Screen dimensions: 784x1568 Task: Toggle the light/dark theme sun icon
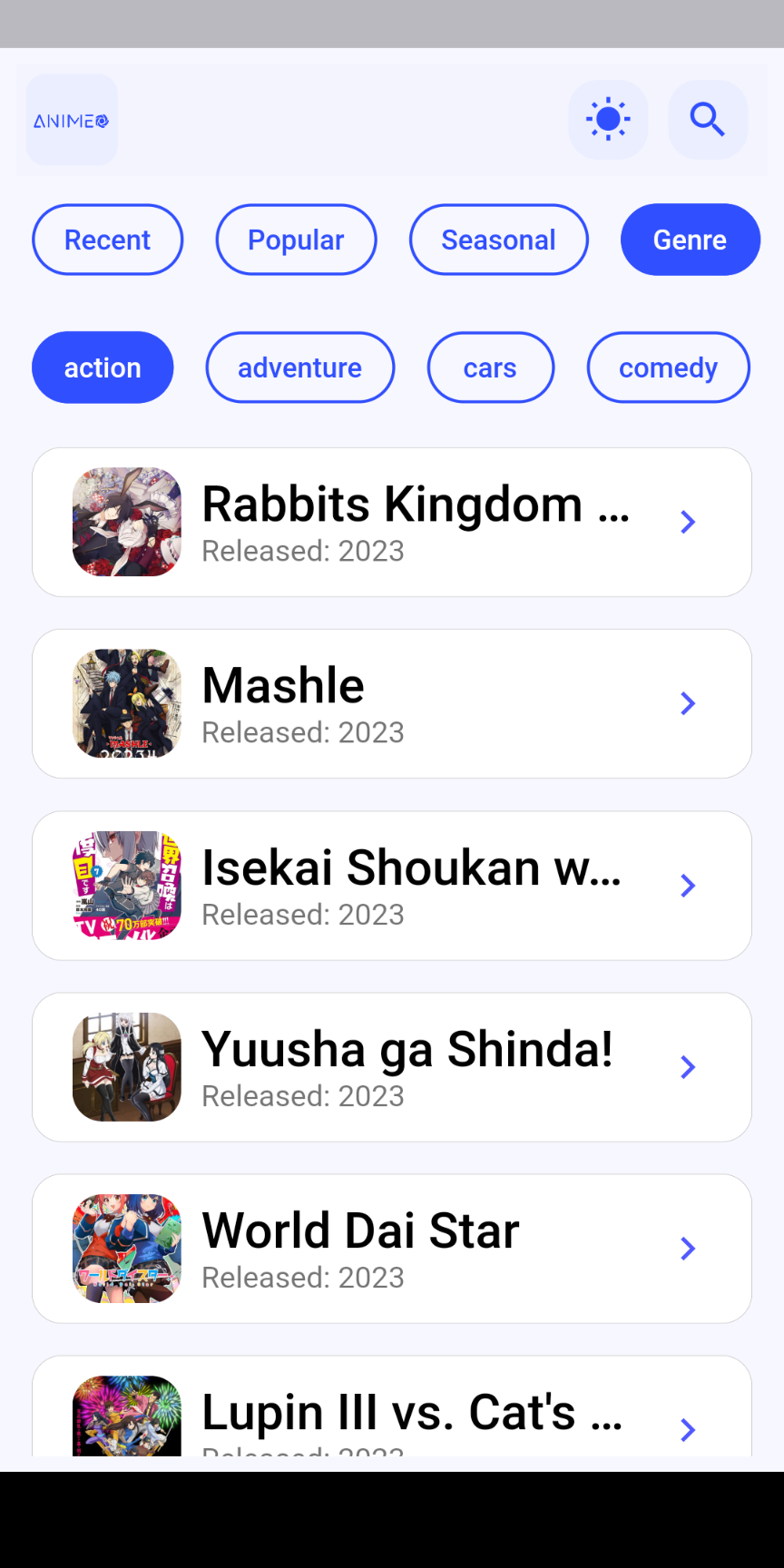(x=607, y=119)
